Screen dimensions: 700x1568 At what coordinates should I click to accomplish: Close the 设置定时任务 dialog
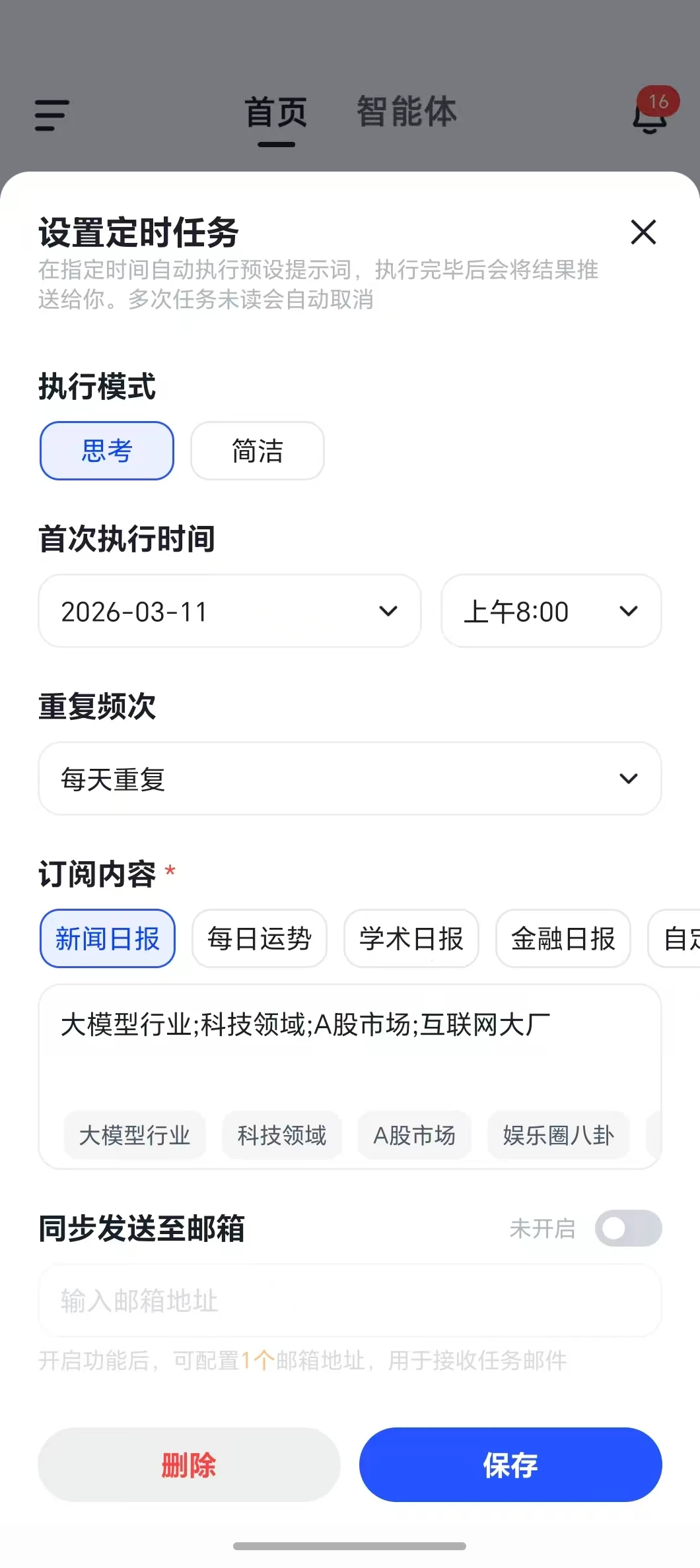click(643, 232)
